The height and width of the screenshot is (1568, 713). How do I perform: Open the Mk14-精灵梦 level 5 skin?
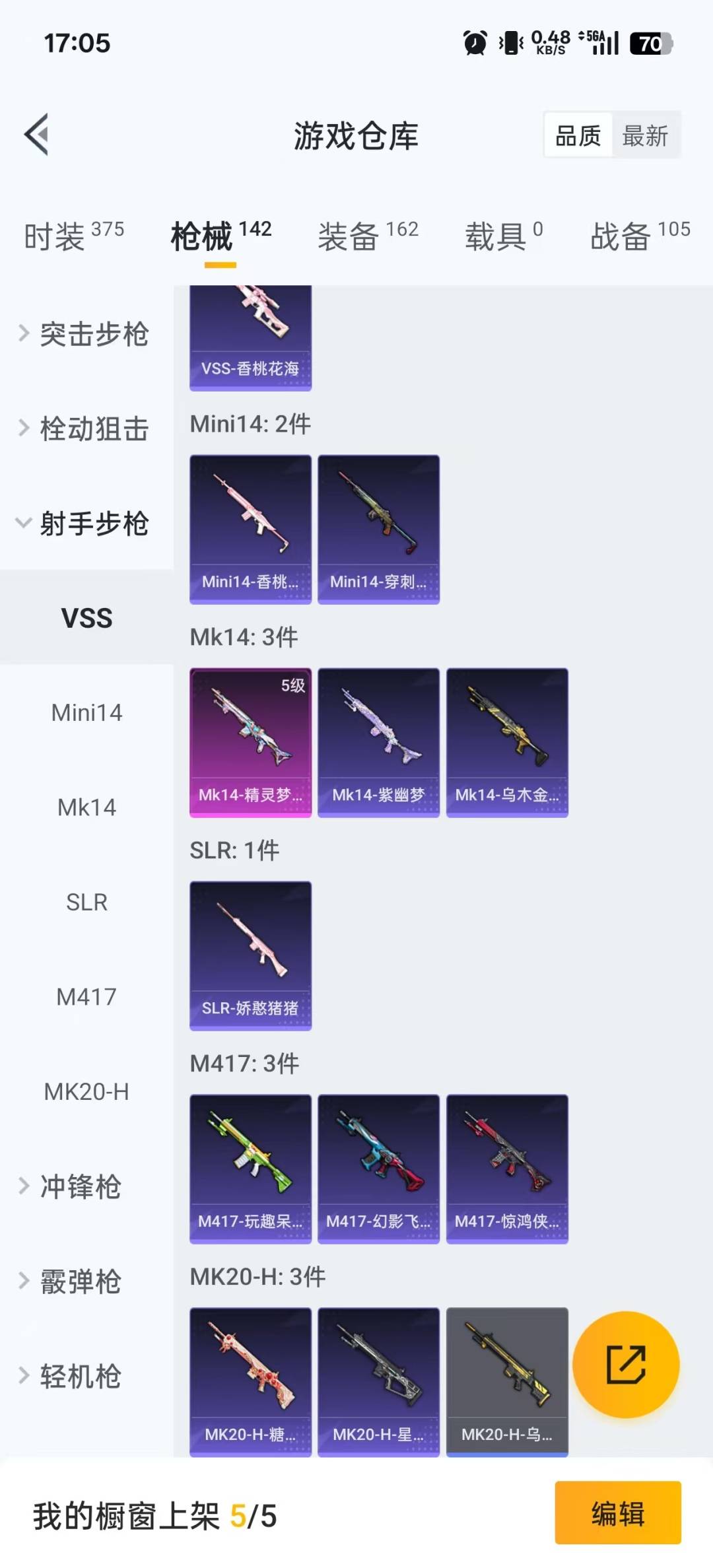[x=250, y=743]
